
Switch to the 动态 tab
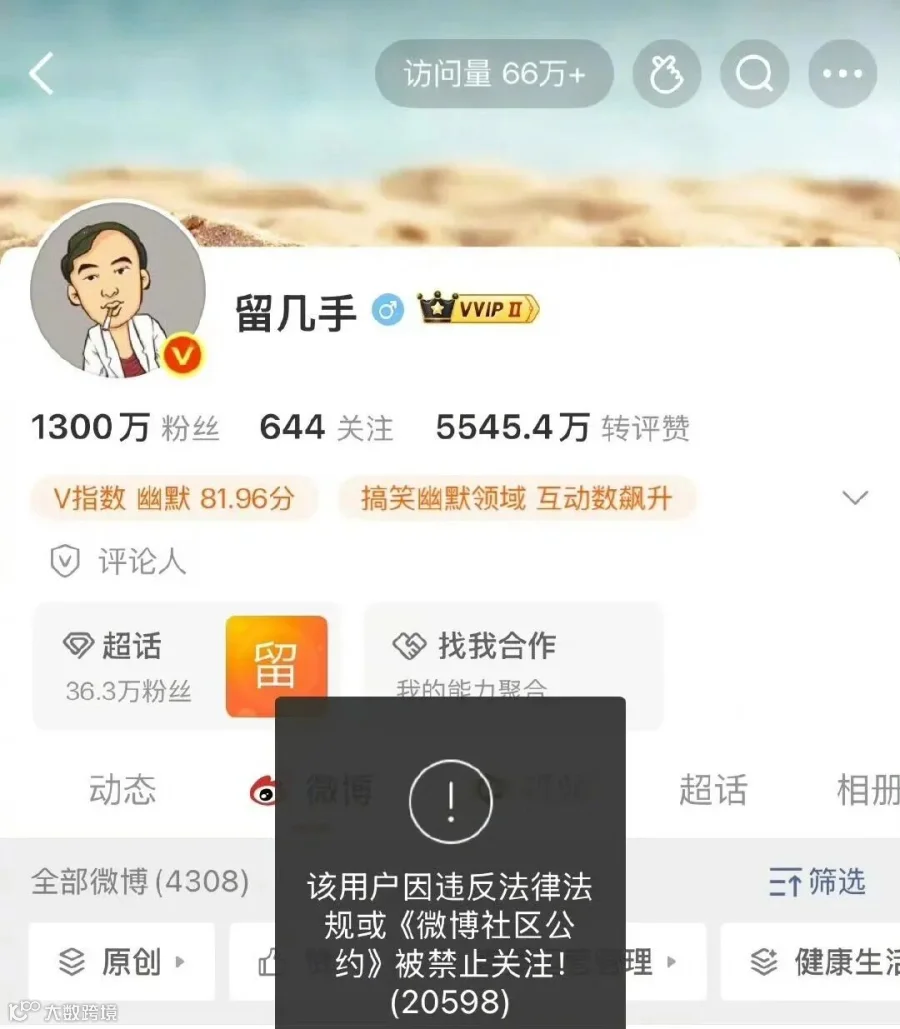pos(123,789)
